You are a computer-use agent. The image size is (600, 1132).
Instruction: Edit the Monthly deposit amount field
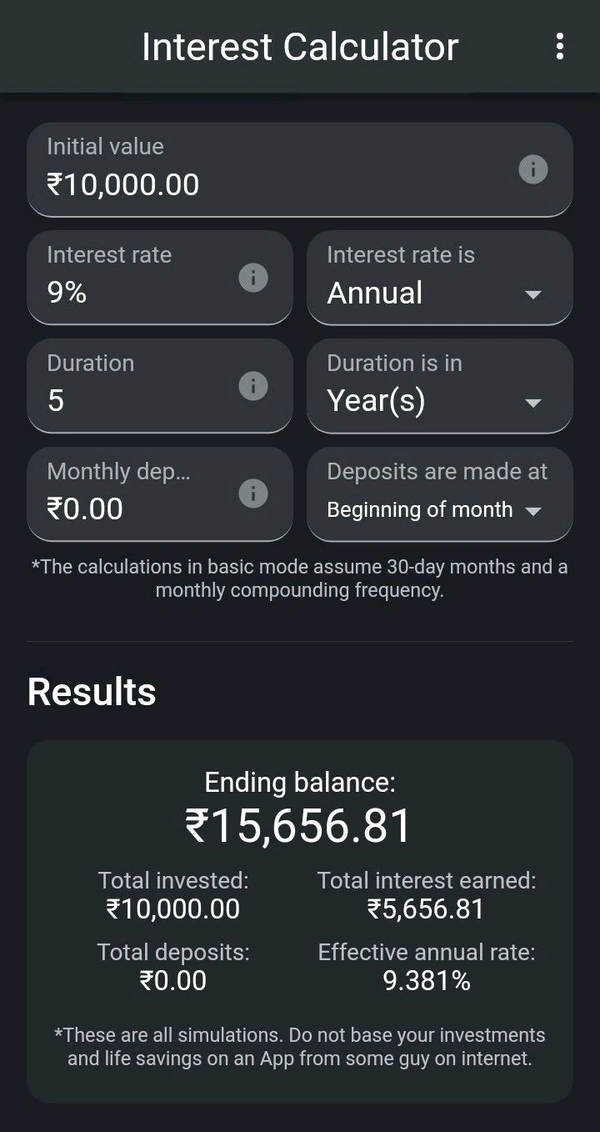(x=130, y=508)
